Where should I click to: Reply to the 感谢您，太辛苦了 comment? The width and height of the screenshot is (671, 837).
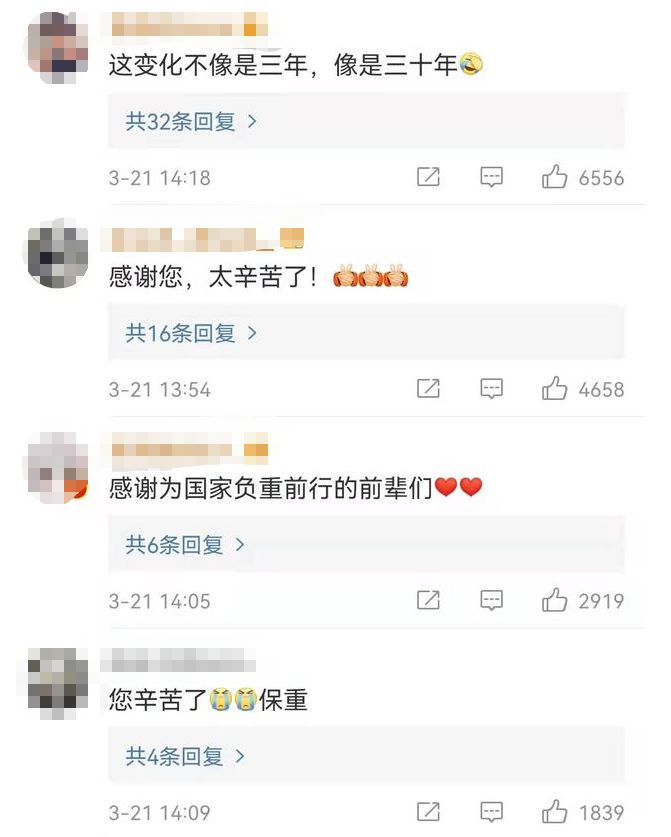click(491, 389)
